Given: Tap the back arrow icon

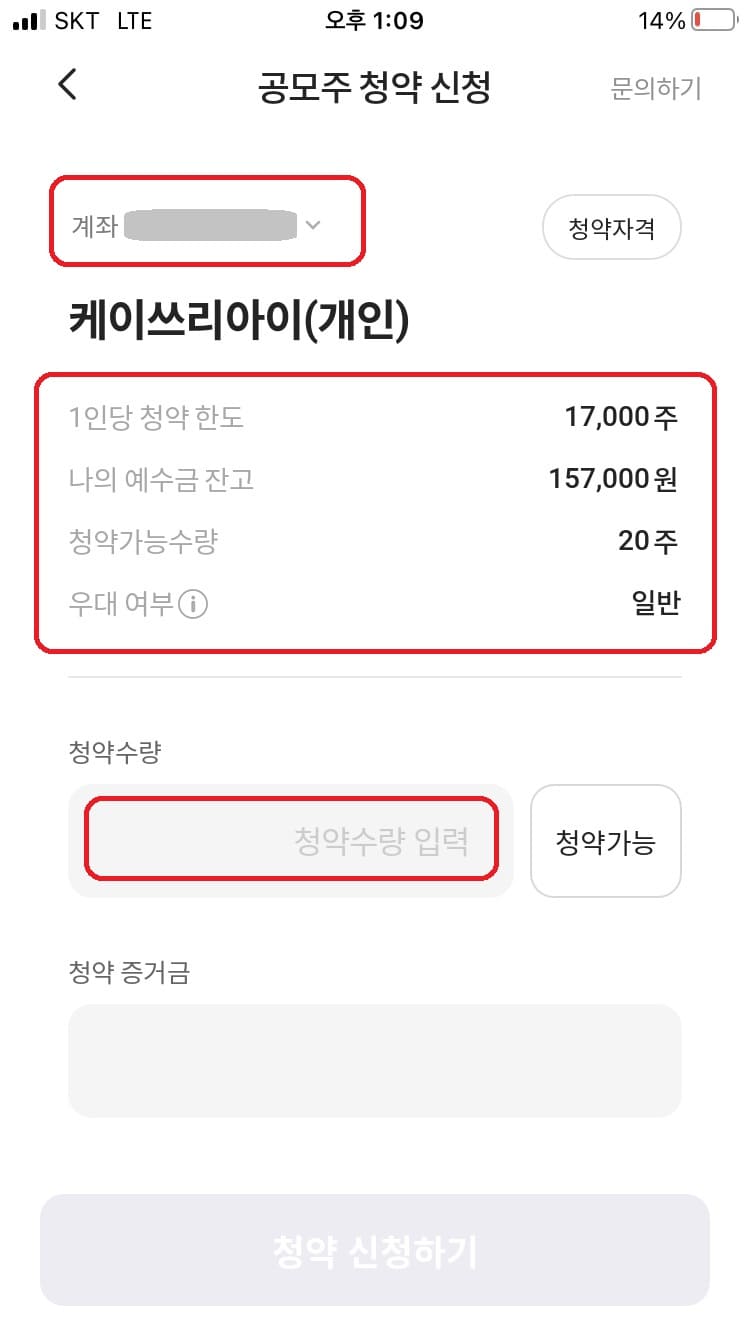Looking at the screenshot, I should (67, 85).
